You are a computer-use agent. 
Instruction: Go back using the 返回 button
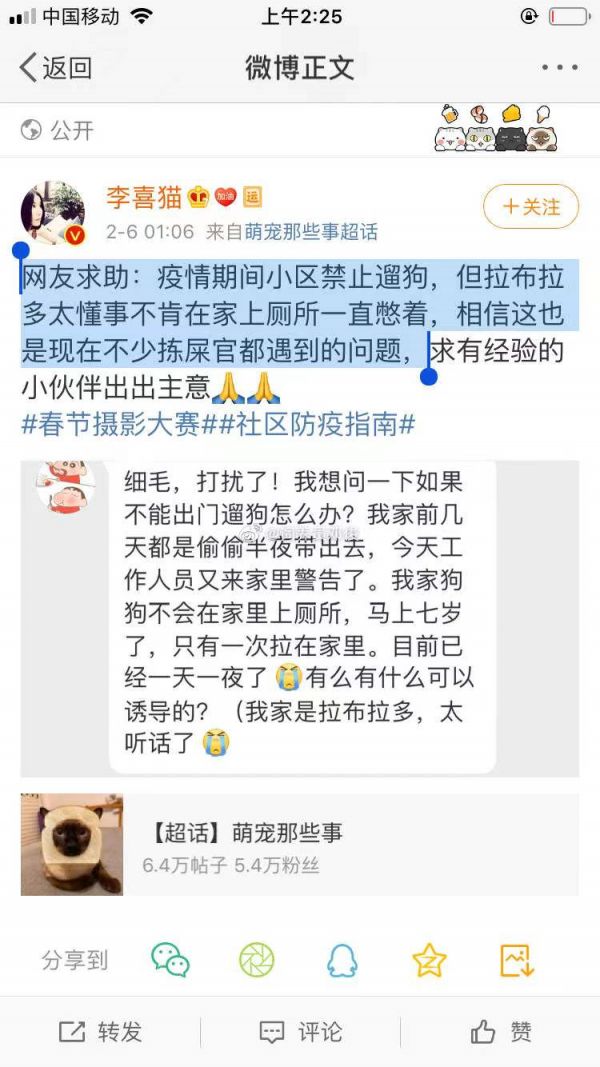56,68
